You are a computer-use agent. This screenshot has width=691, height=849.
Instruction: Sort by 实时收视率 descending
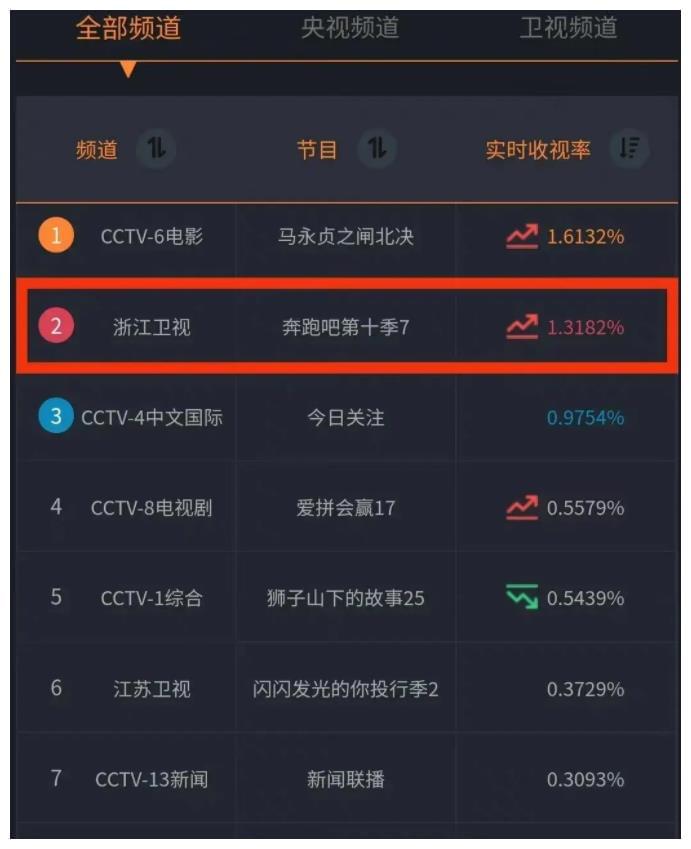click(x=629, y=150)
